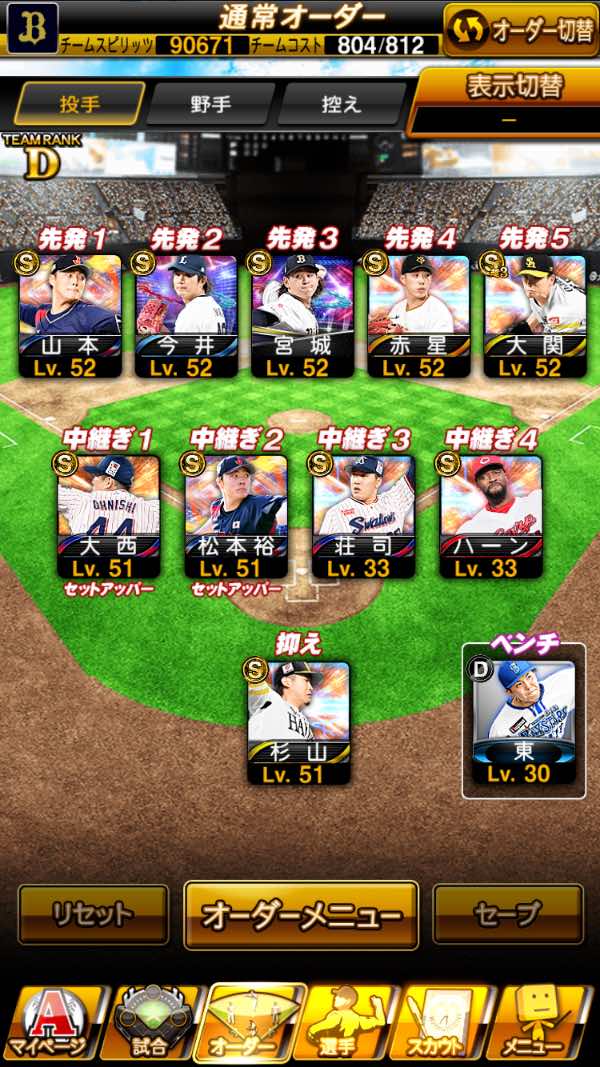Select the 投手 tab

79,103
